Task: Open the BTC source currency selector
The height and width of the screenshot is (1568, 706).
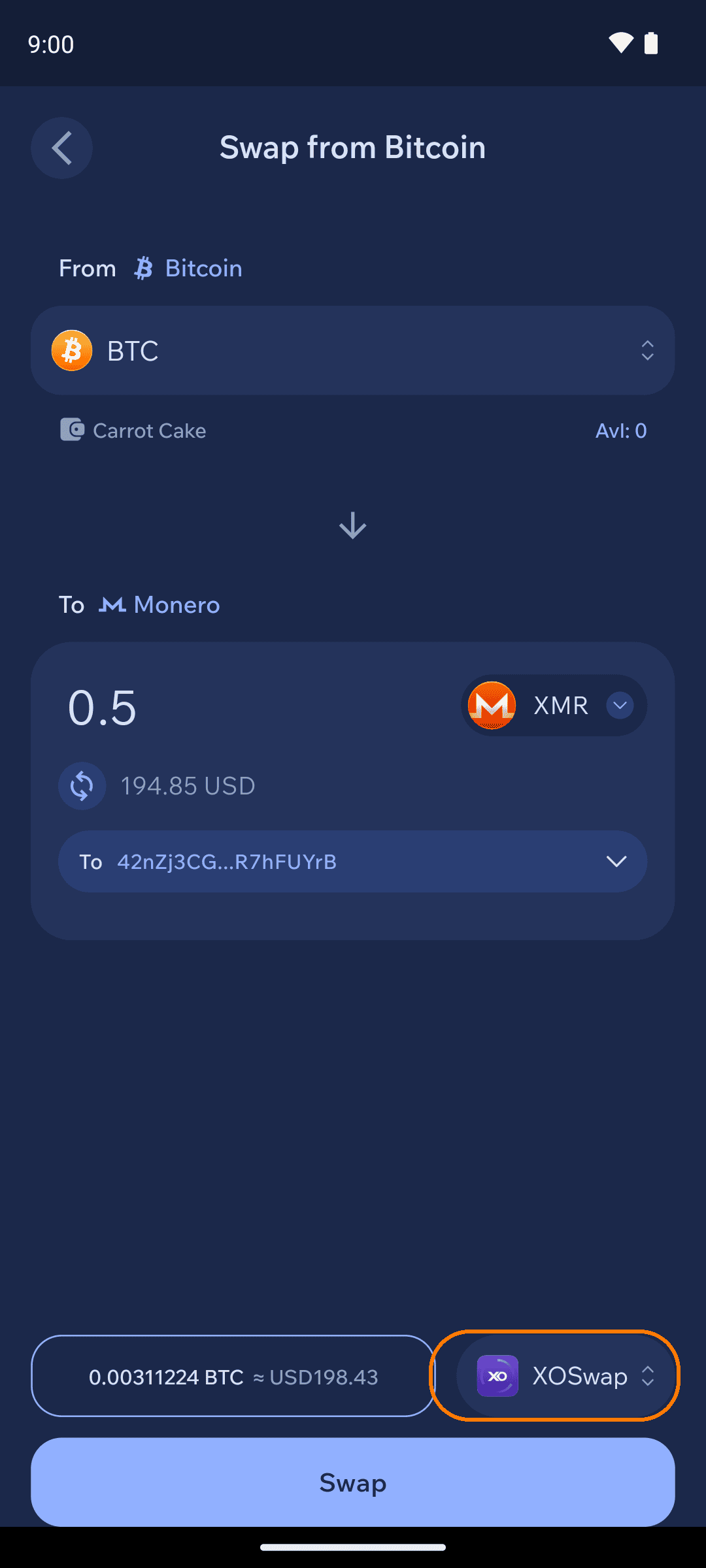Action: 352,350
